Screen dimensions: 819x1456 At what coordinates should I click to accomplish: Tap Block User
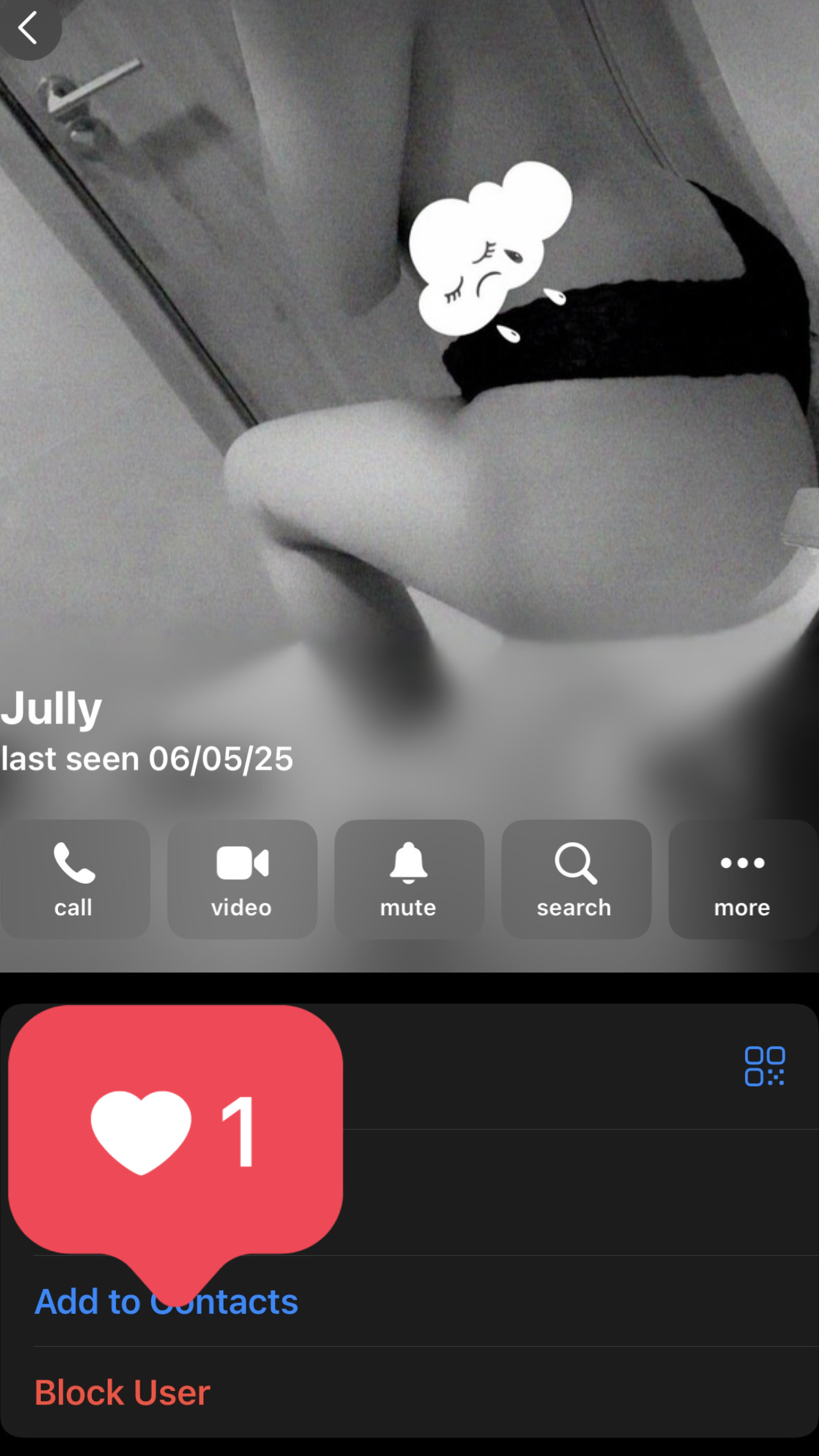pos(122,1392)
